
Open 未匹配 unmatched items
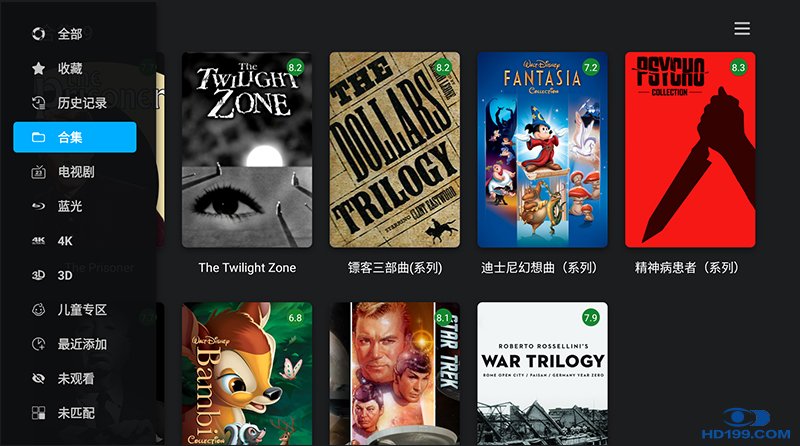coord(76,413)
